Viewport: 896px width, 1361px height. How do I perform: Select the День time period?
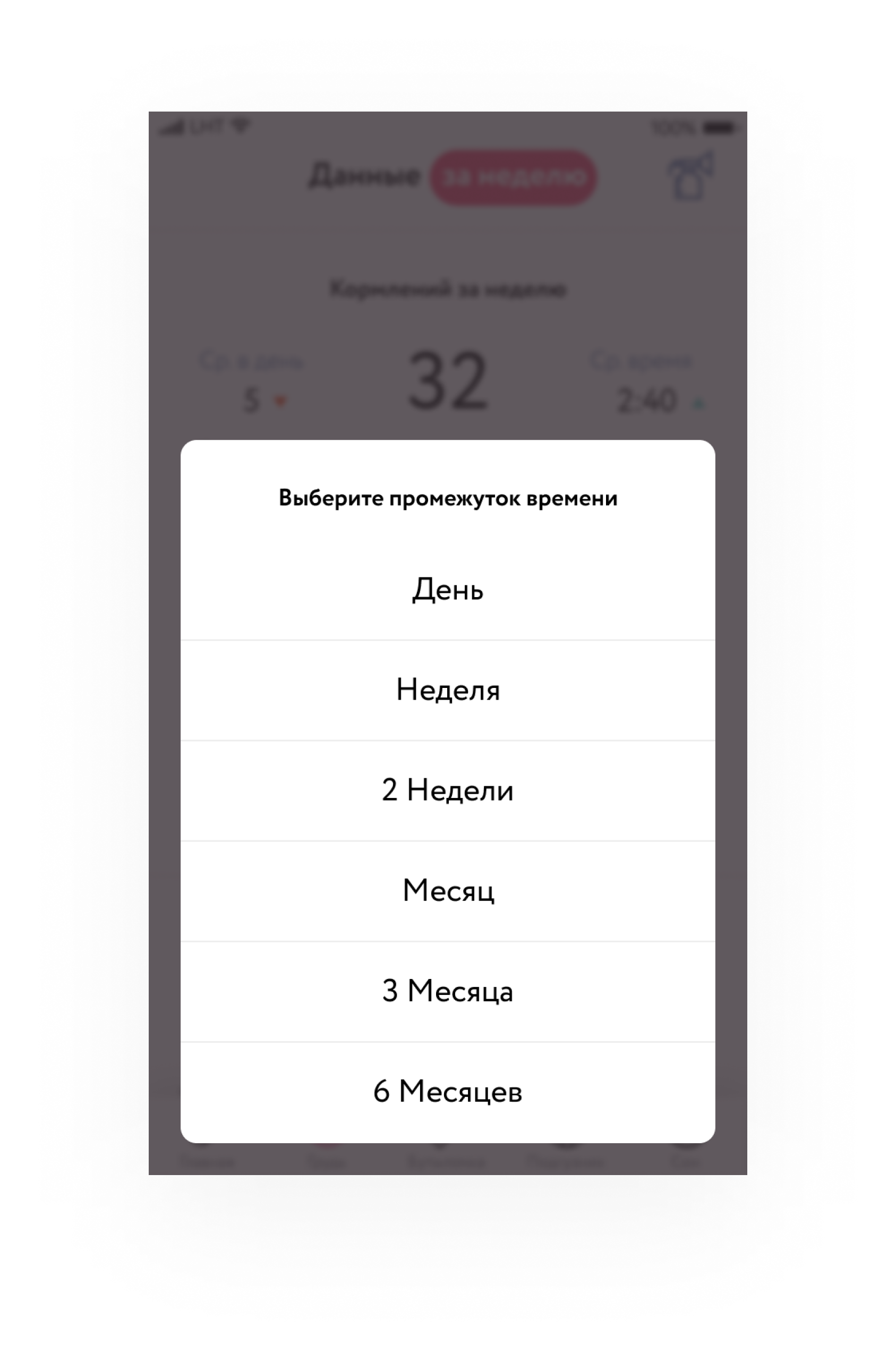pyautogui.click(x=448, y=590)
